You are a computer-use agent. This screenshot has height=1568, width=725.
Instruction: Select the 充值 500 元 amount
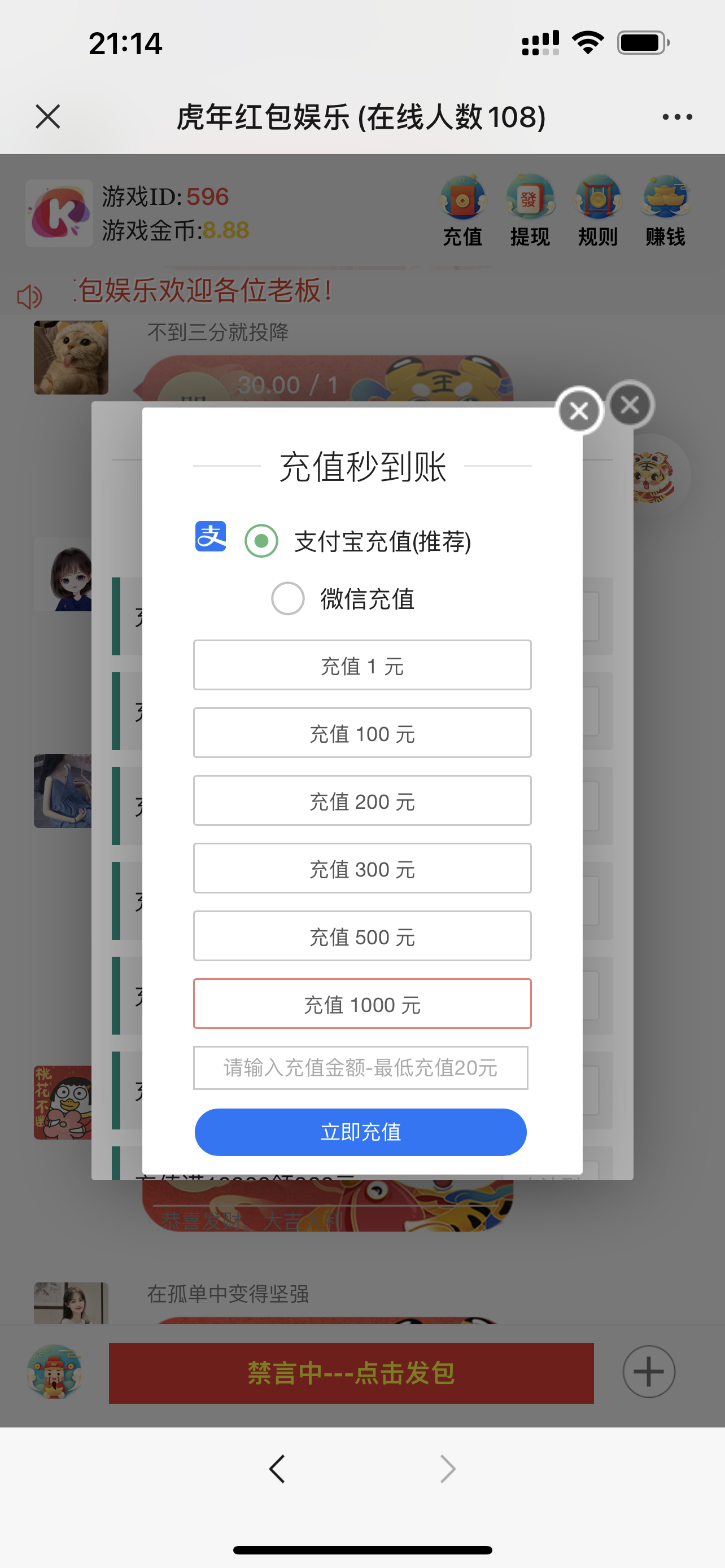[362, 936]
